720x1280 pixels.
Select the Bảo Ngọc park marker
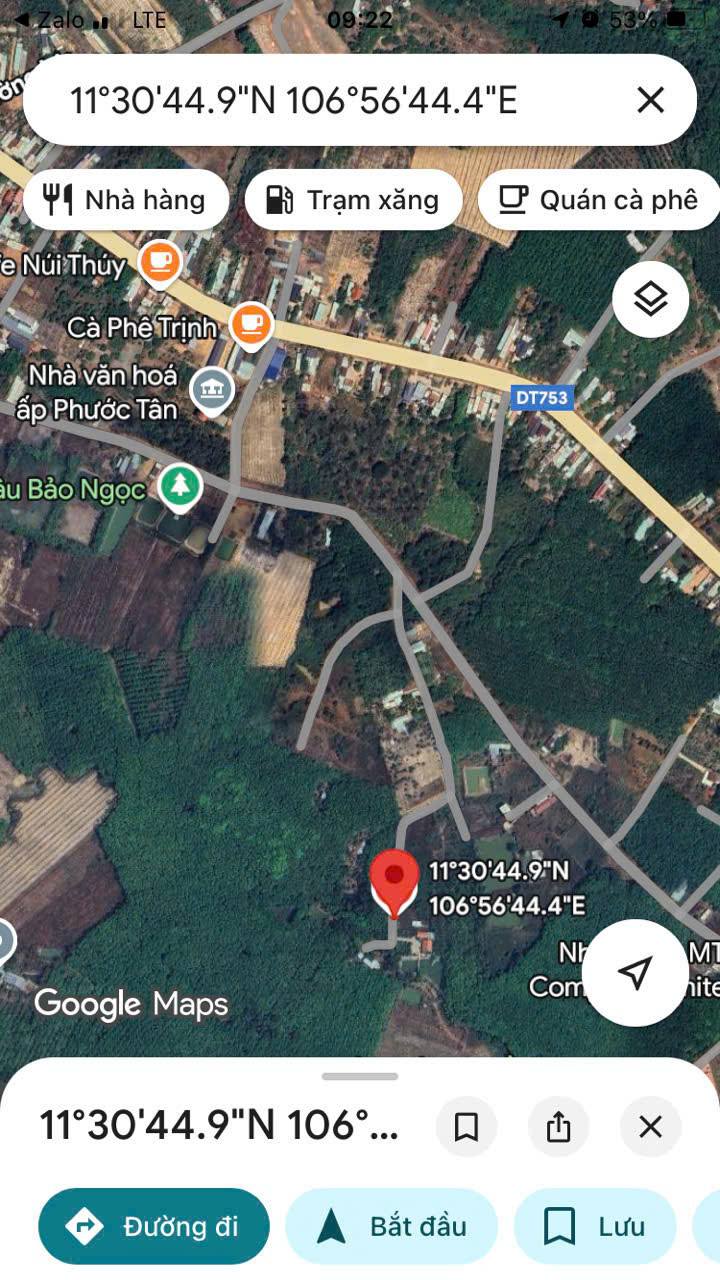[x=180, y=487]
